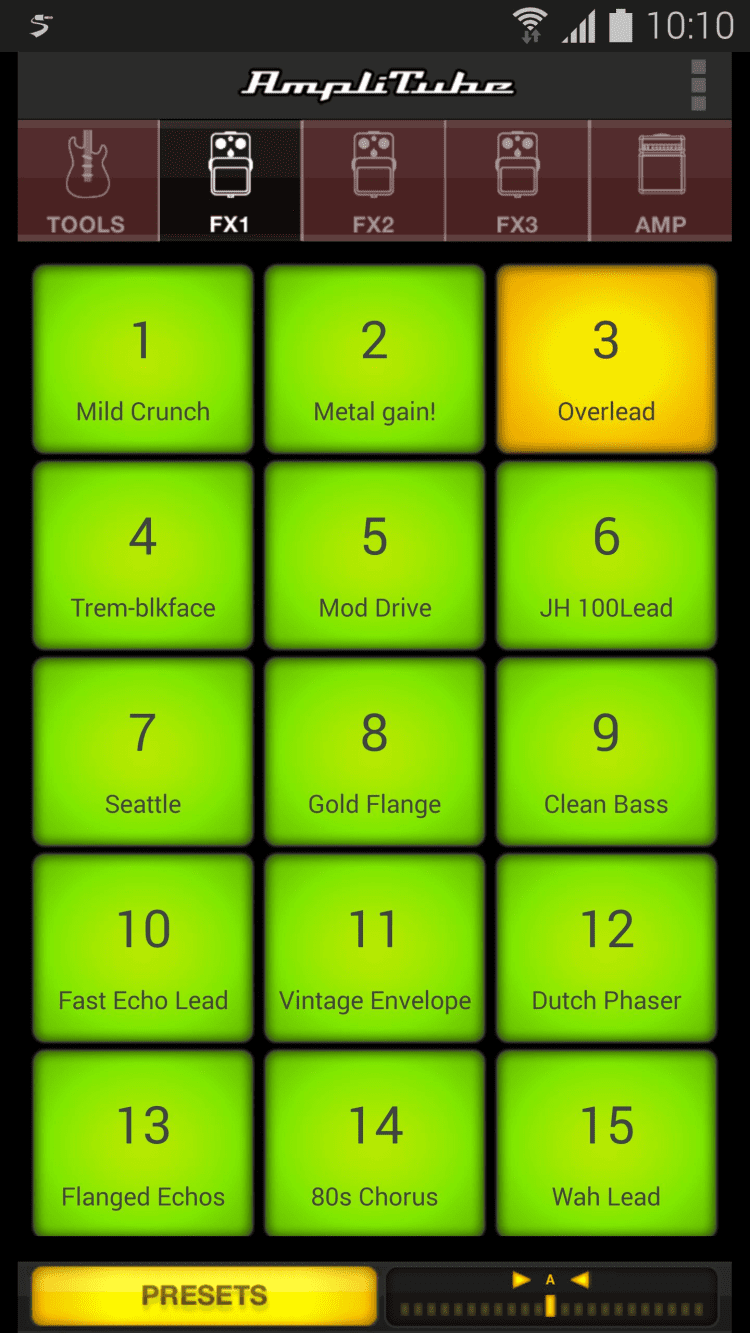
Task: Load preset 6 JH 100Lead
Action: [x=606, y=555]
